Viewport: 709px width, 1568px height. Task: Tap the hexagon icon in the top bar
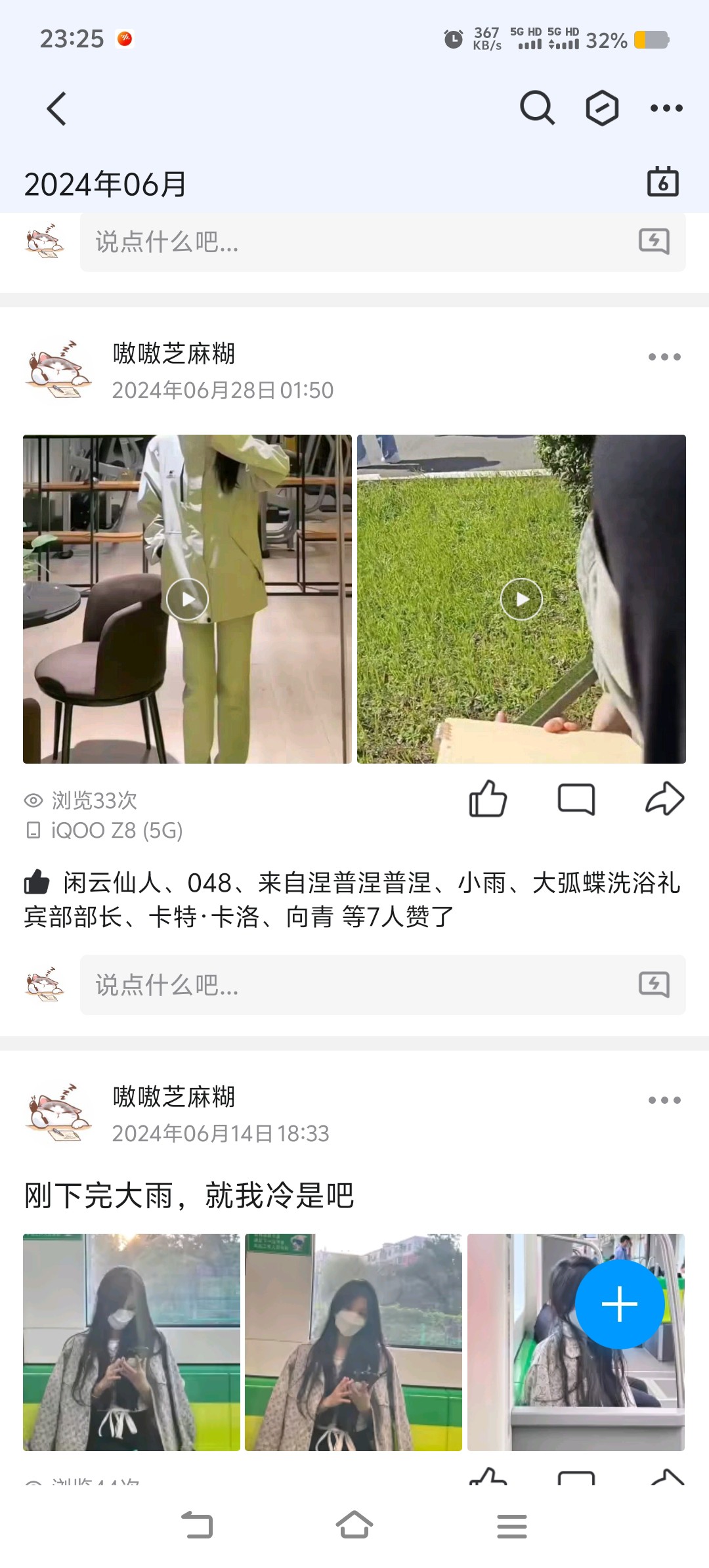pyautogui.click(x=602, y=108)
